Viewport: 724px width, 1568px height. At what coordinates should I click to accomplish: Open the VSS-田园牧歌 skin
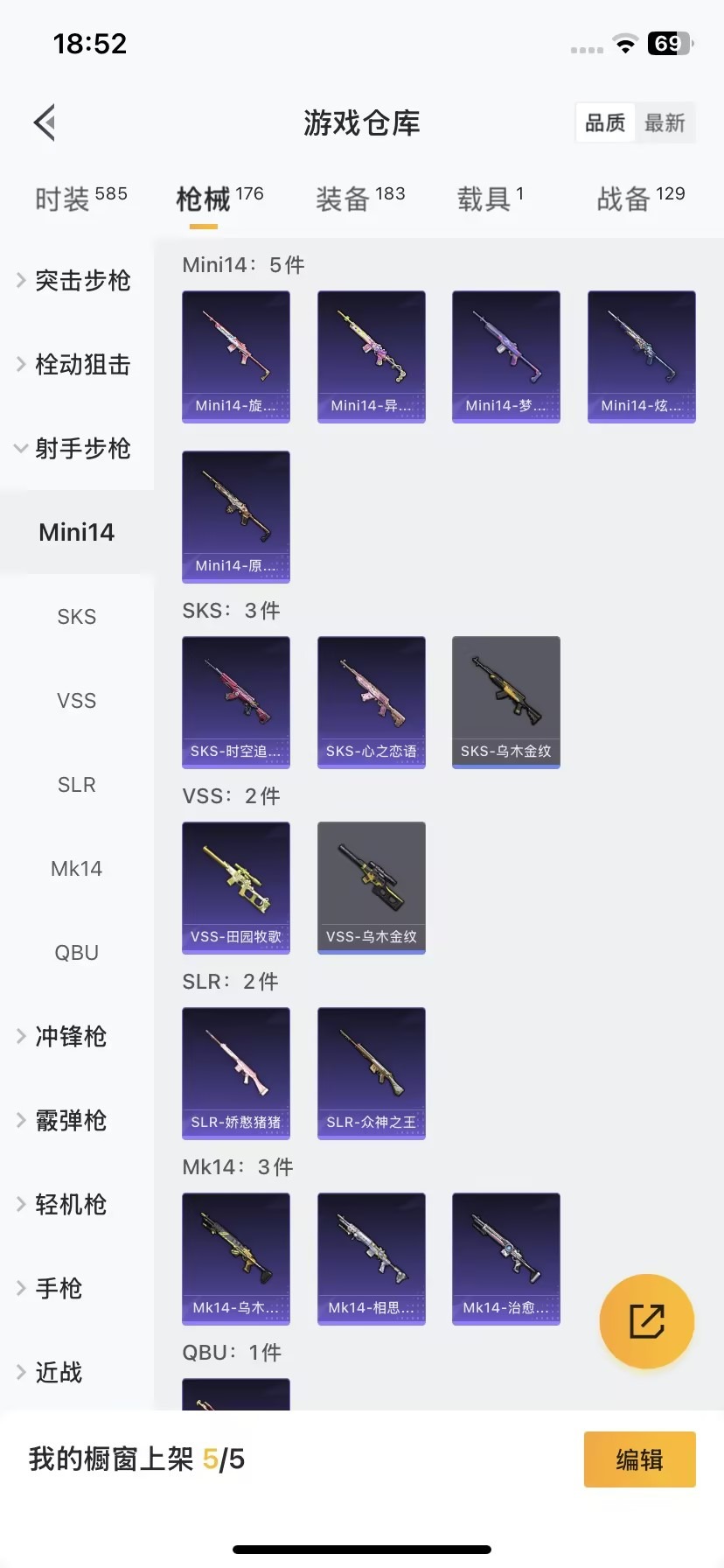[x=236, y=887]
